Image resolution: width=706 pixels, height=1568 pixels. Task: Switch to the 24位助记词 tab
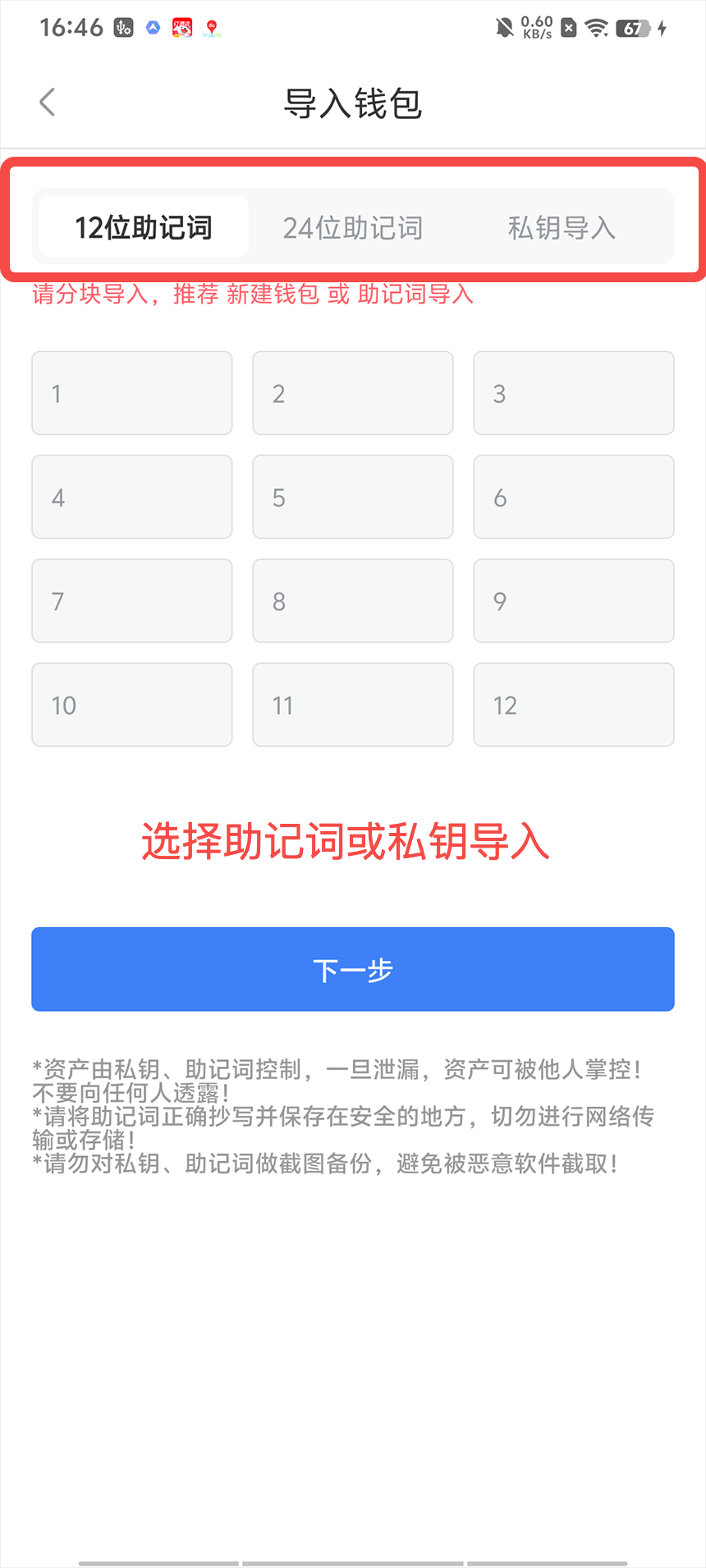353,227
